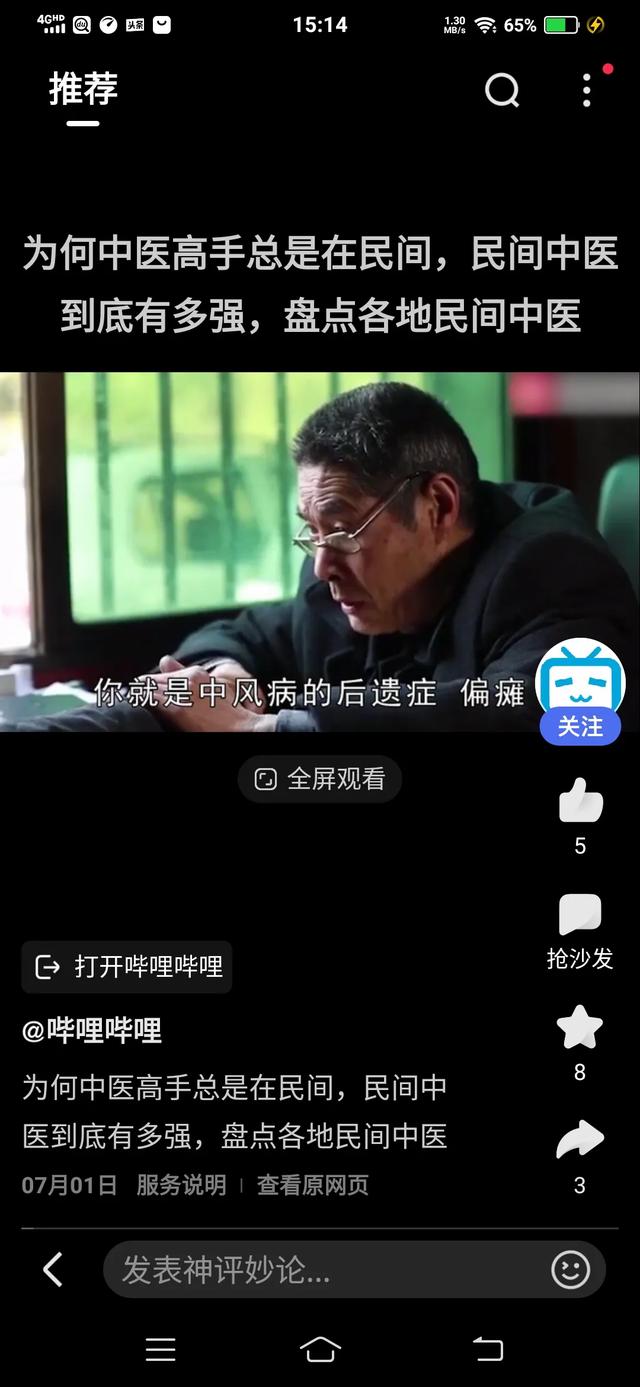Open the emoji smiley picker
This screenshot has width=640, height=1387.
click(571, 1270)
